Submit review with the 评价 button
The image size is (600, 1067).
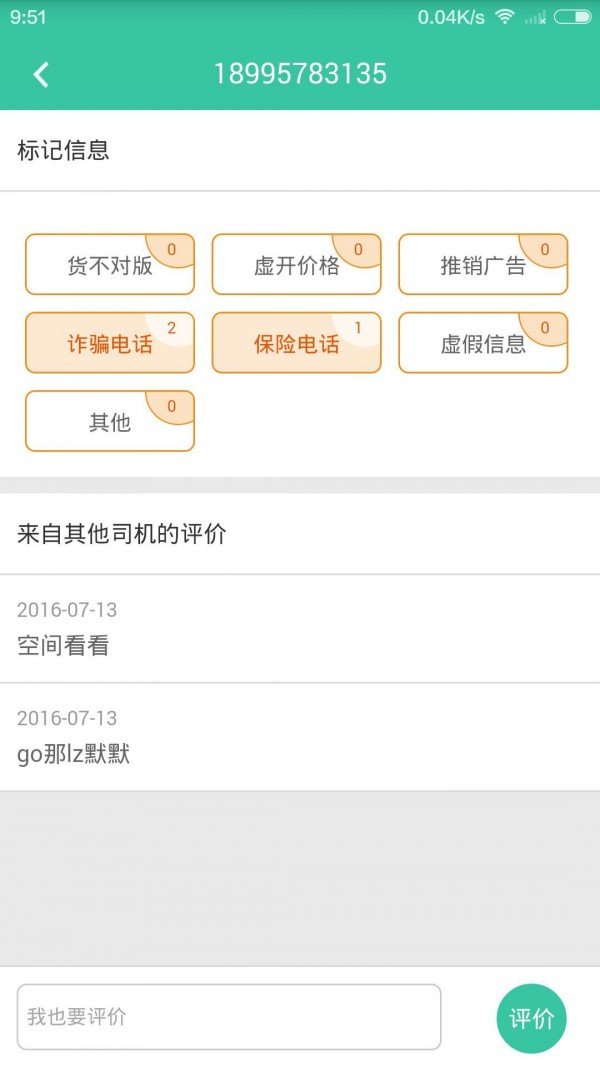coord(531,1019)
